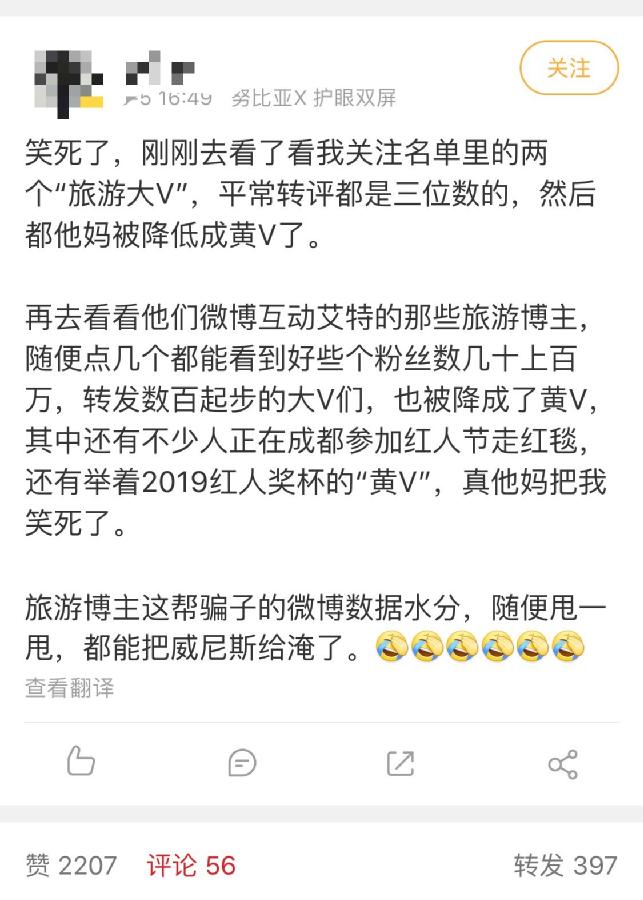Like this post with the thumbs-up icon
This screenshot has width=643, height=900.
pos(81,763)
